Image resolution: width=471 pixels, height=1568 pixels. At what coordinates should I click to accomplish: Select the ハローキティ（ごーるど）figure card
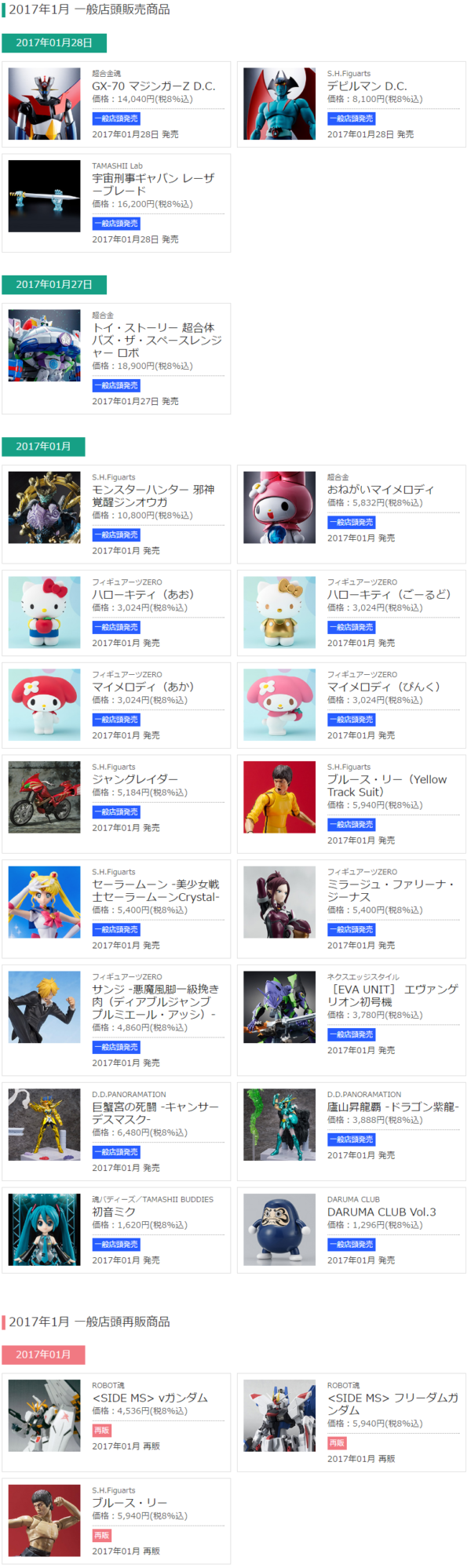389,595
